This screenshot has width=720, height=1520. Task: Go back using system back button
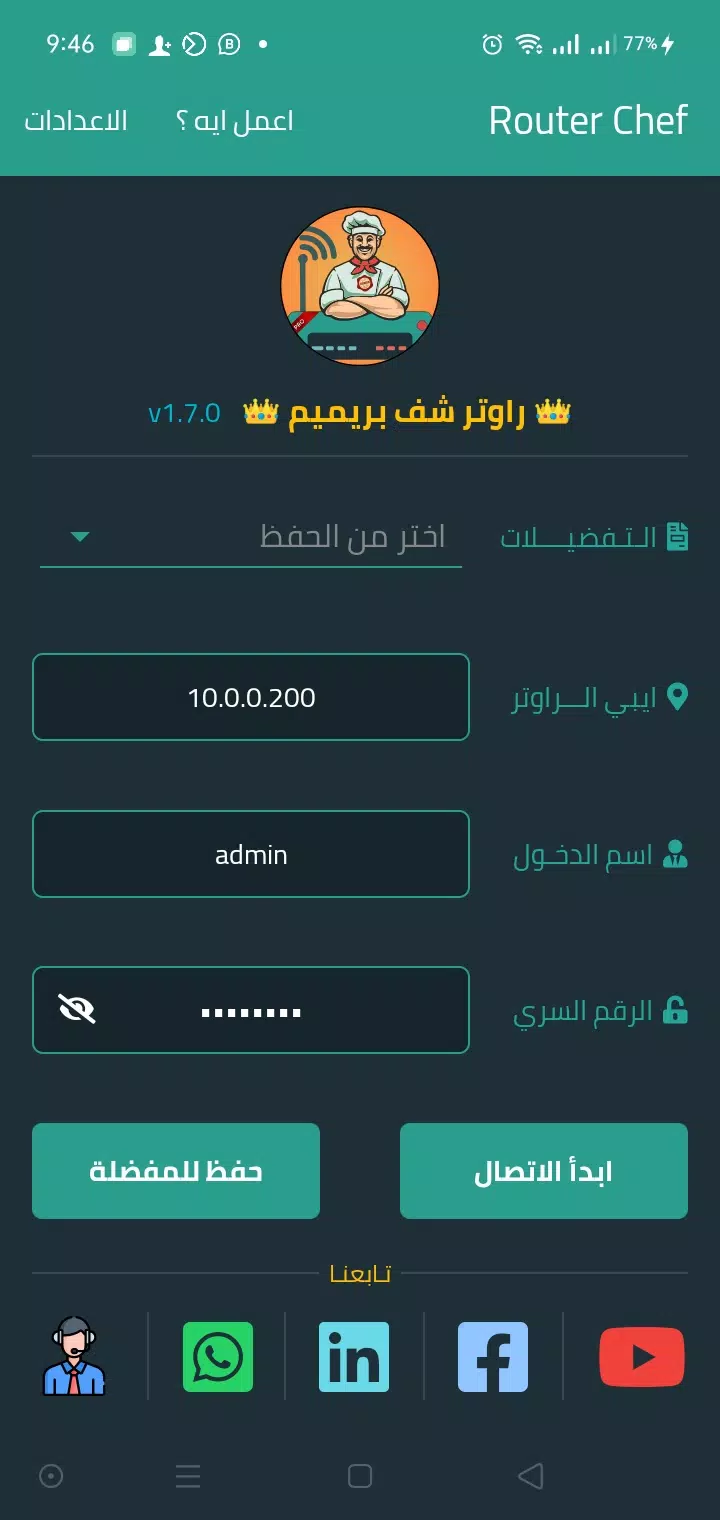click(531, 1475)
